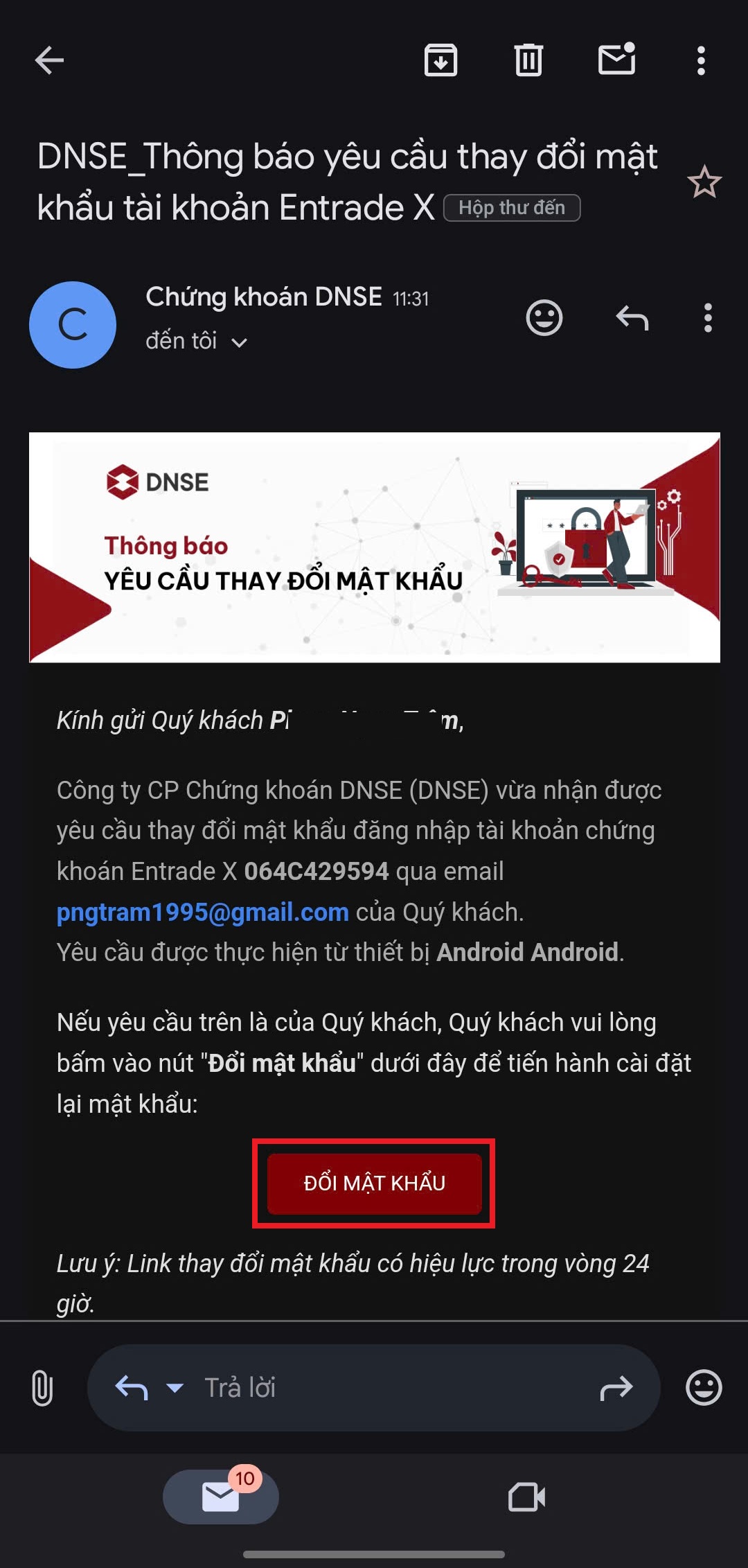Reply using arrow beside sender name
This screenshot has height=1568, width=748.
[x=632, y=318]
